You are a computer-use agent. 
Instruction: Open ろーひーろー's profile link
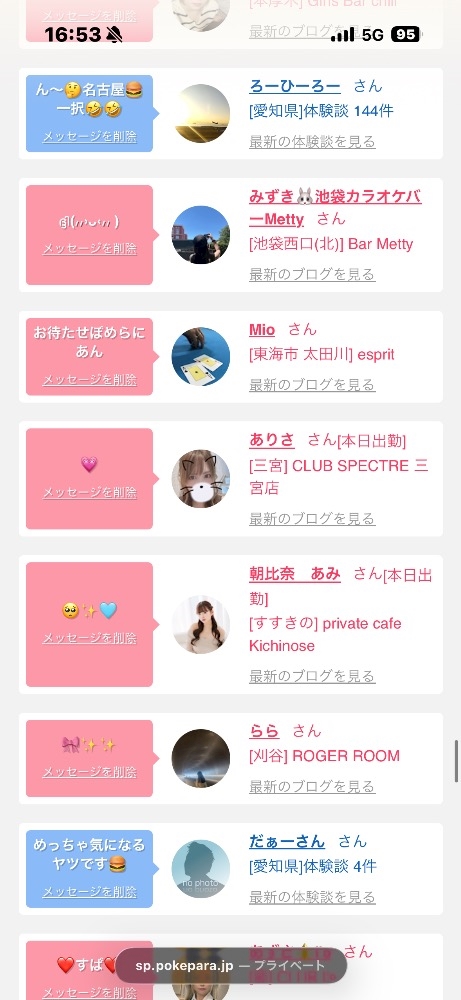295,87
